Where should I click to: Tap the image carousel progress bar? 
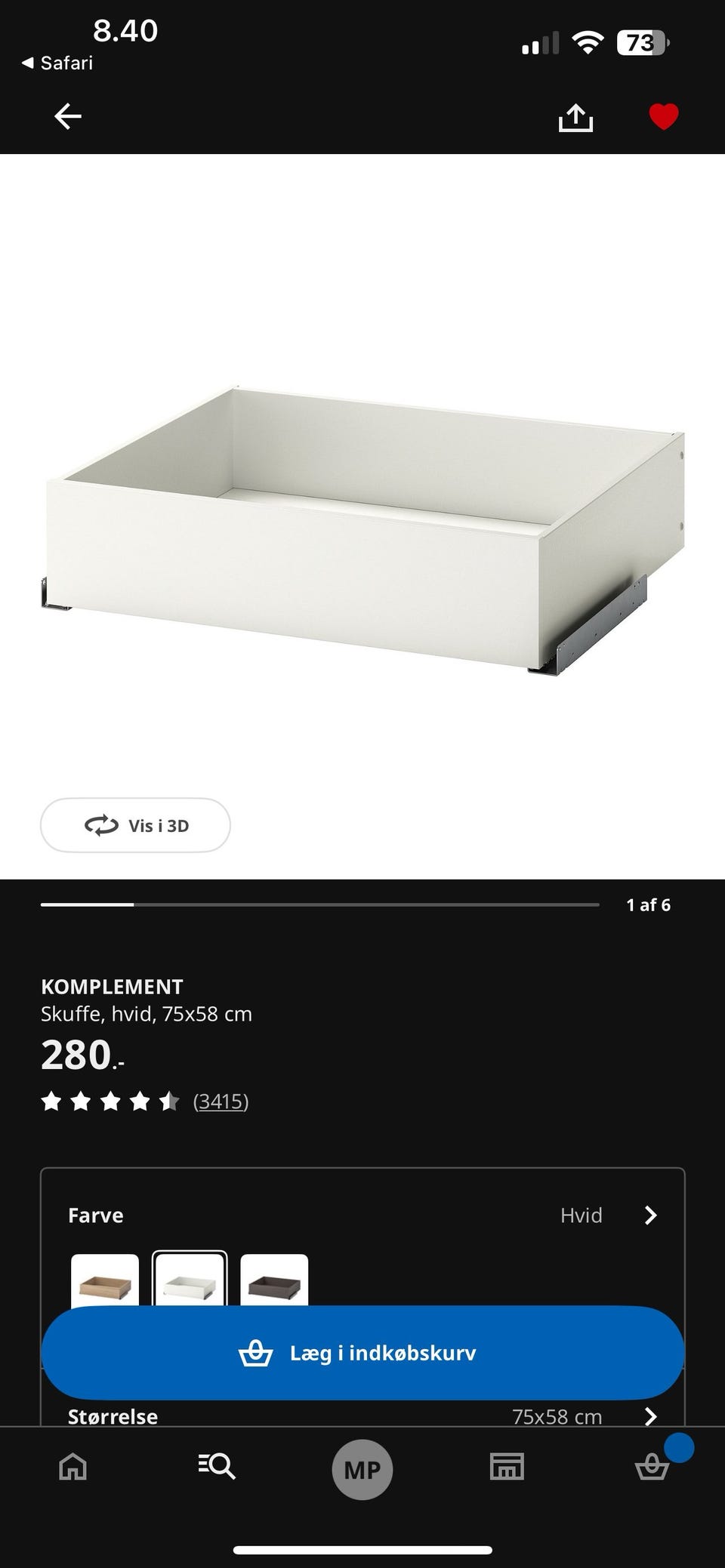tap(317, 904)
